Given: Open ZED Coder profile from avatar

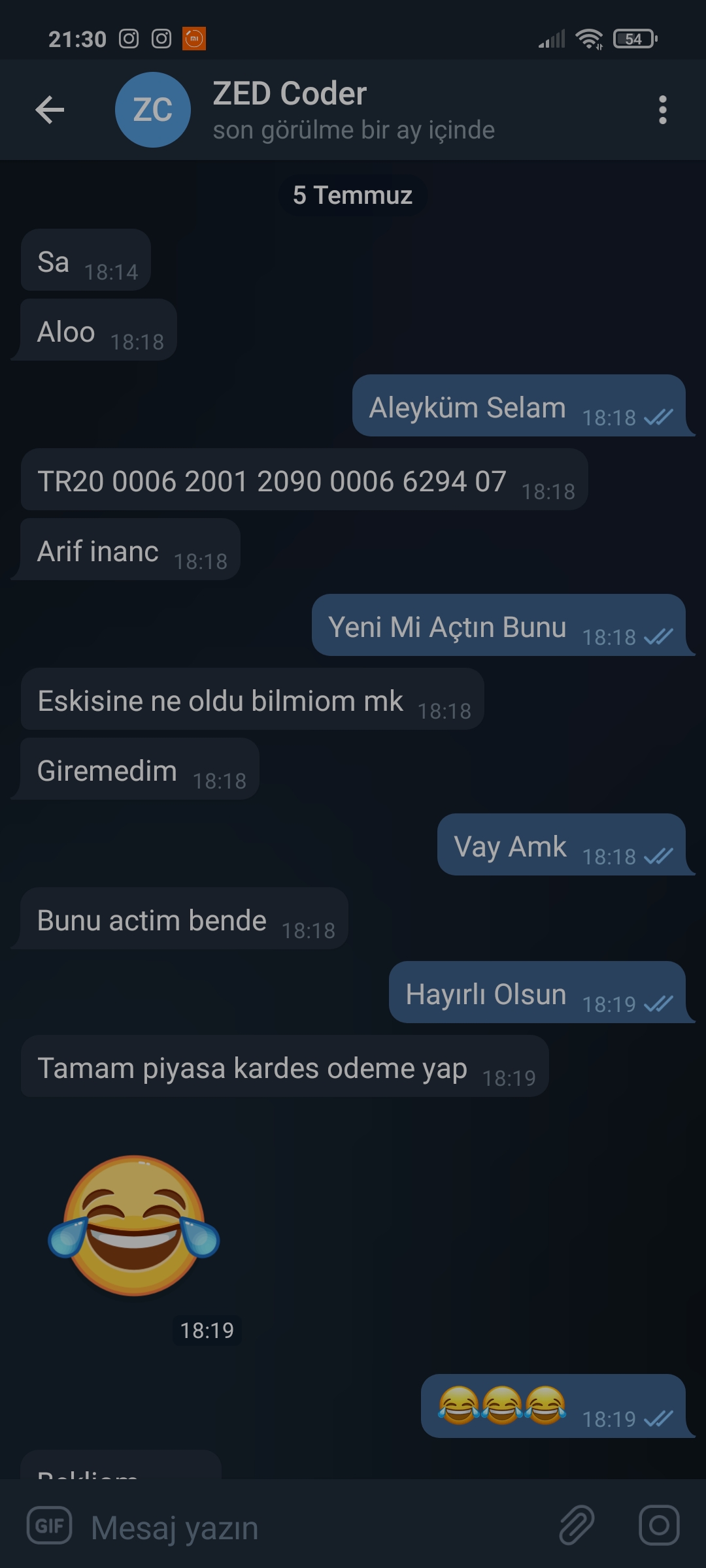Looking at the screenshot, I should point(153,110).
